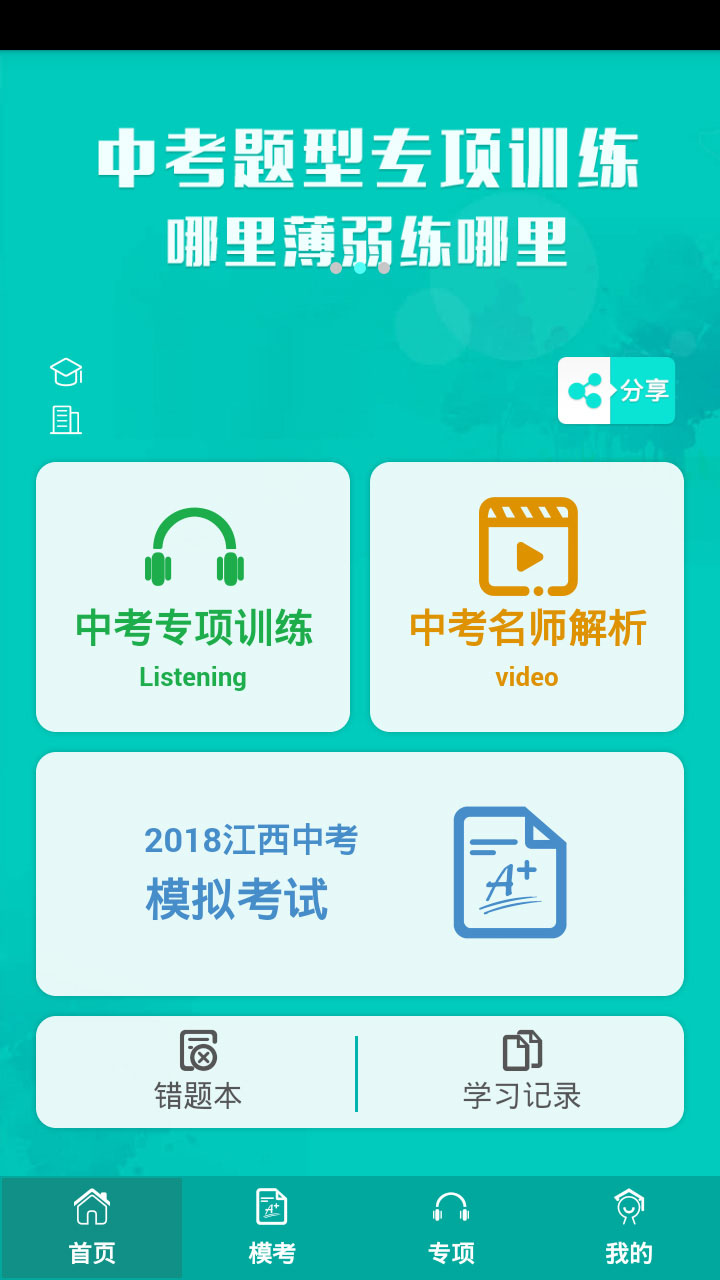Image resolution: width=720 pixels, height=1280 pixels.
Task: Switch to the 专项 tab
Action: point(451,1228)
